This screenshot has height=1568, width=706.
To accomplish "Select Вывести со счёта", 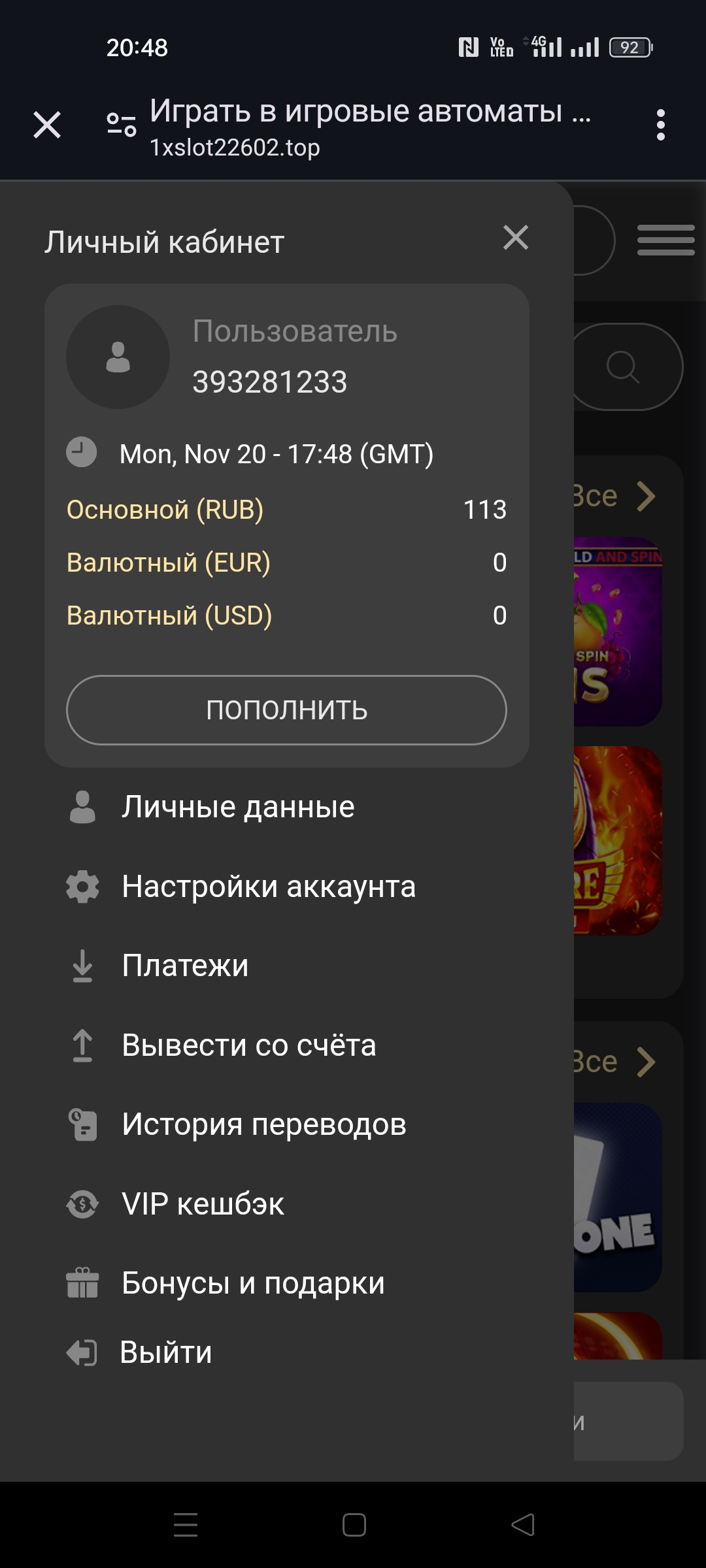I will (x=248, y=1045).
